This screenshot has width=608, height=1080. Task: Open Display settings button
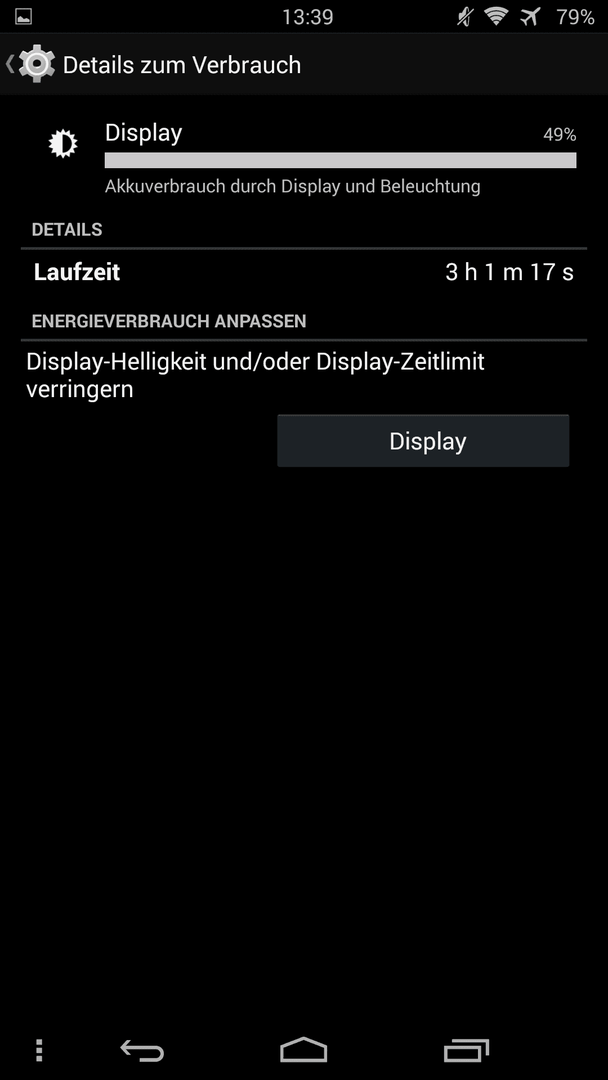[423, 441]
